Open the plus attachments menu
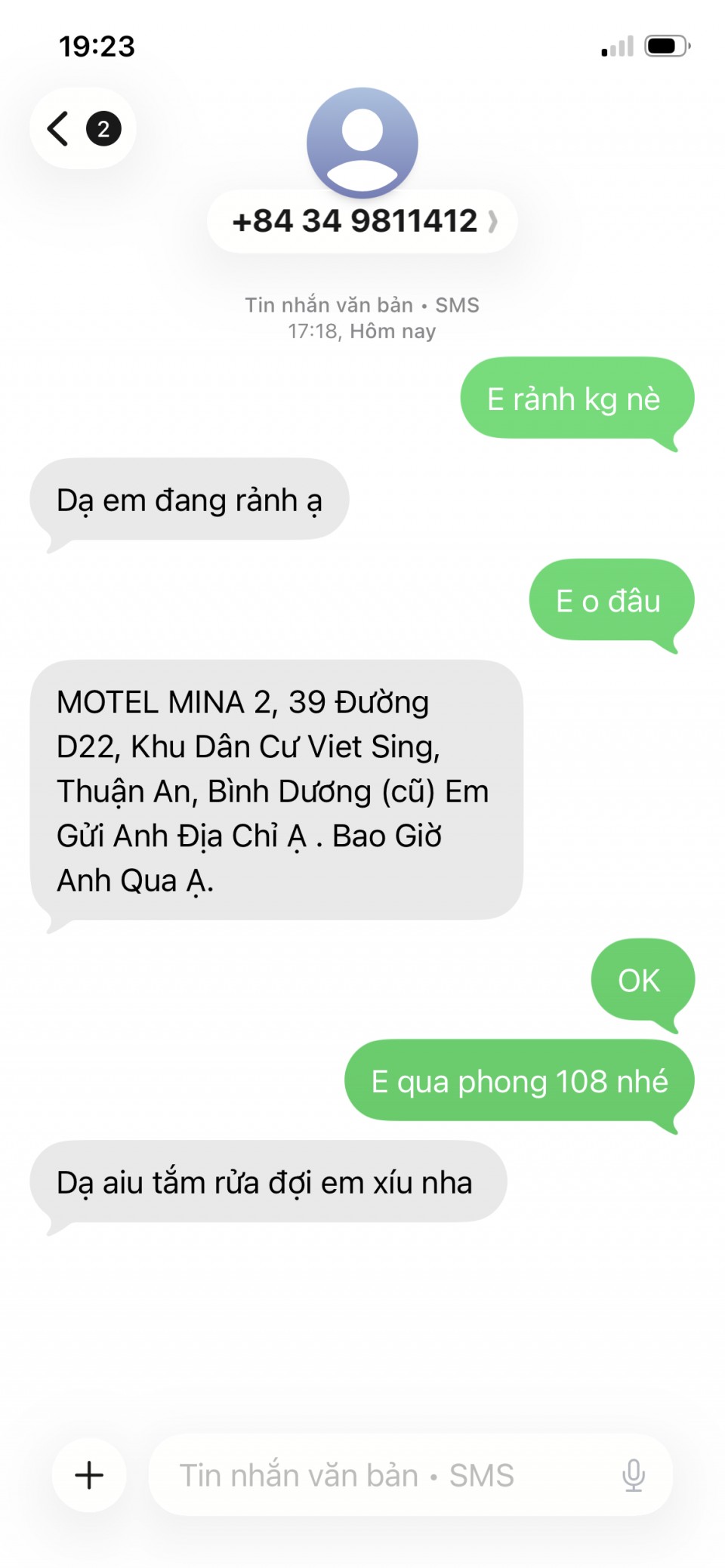725x1568 pixels. coord(89,1474)
